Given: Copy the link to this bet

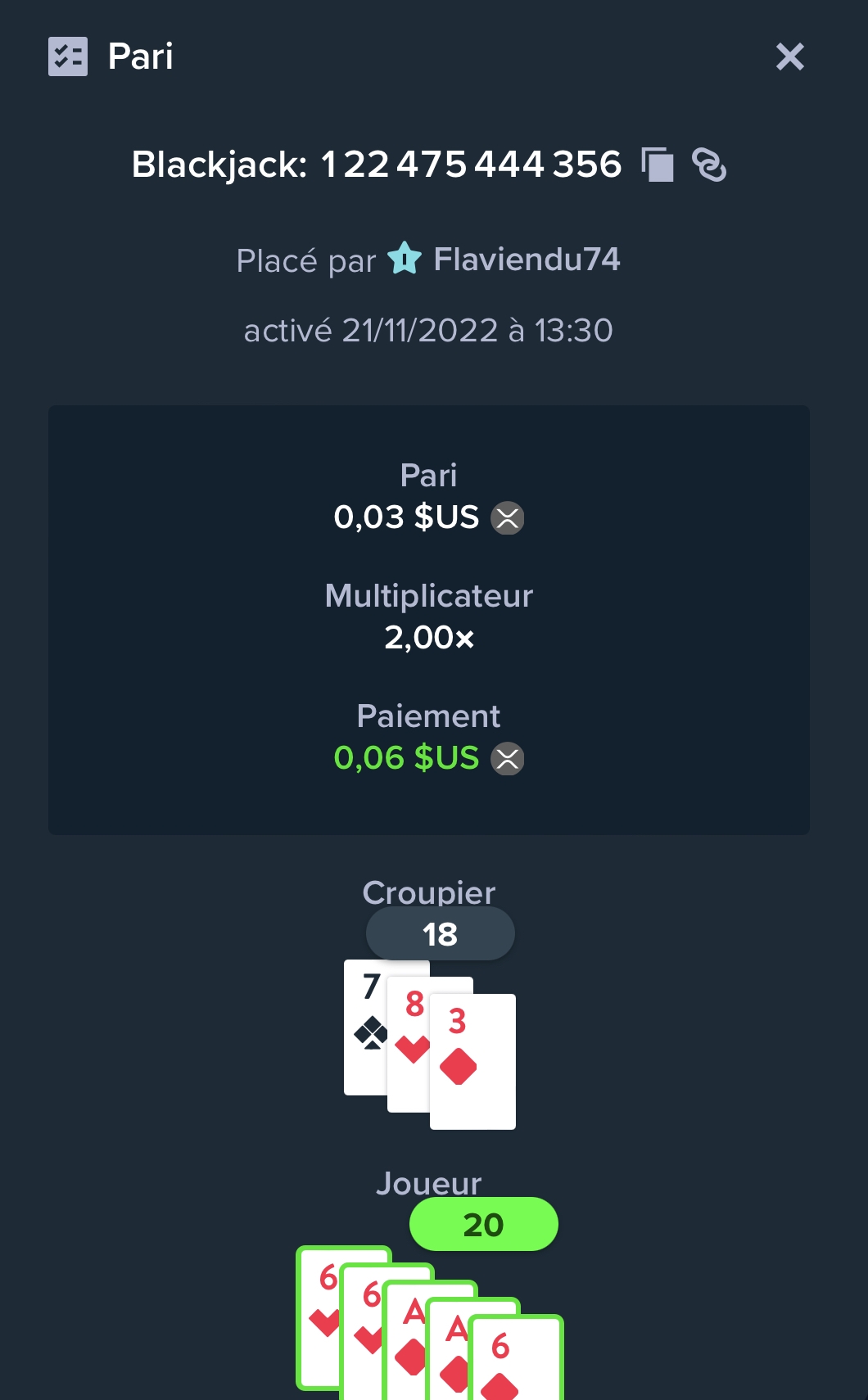Looking at the screenshot, I should [709, 165].
